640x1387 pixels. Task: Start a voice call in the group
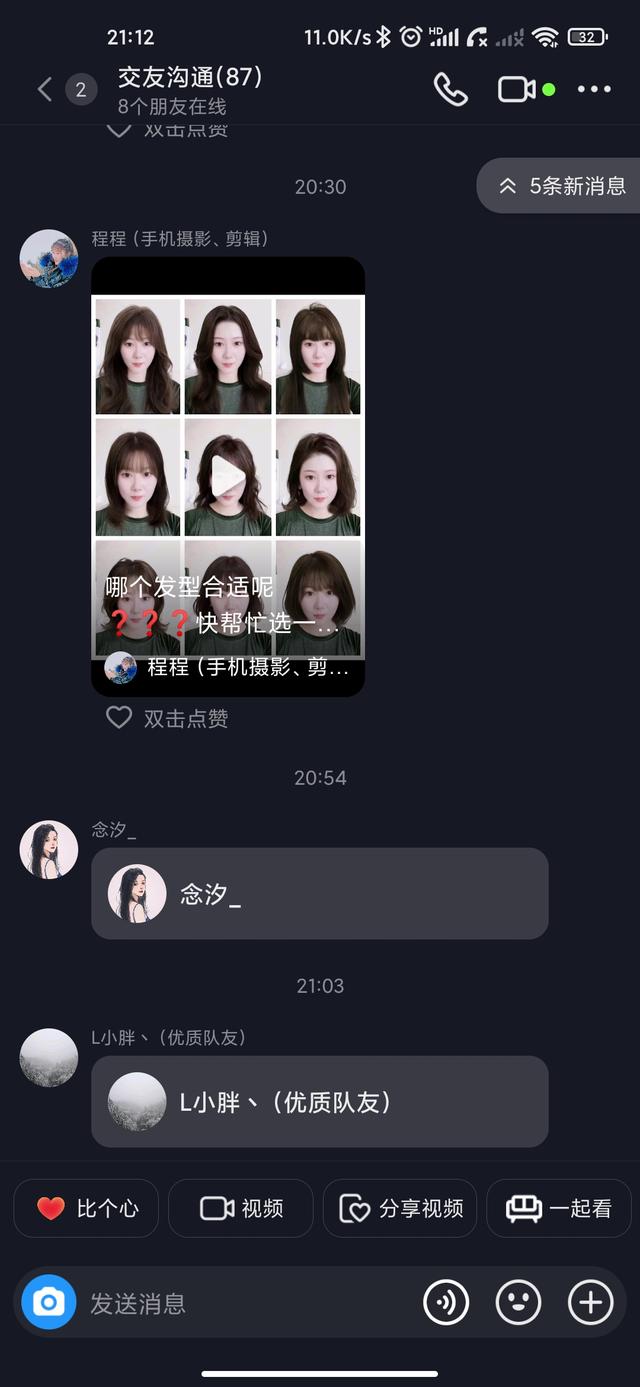point(450,90)
